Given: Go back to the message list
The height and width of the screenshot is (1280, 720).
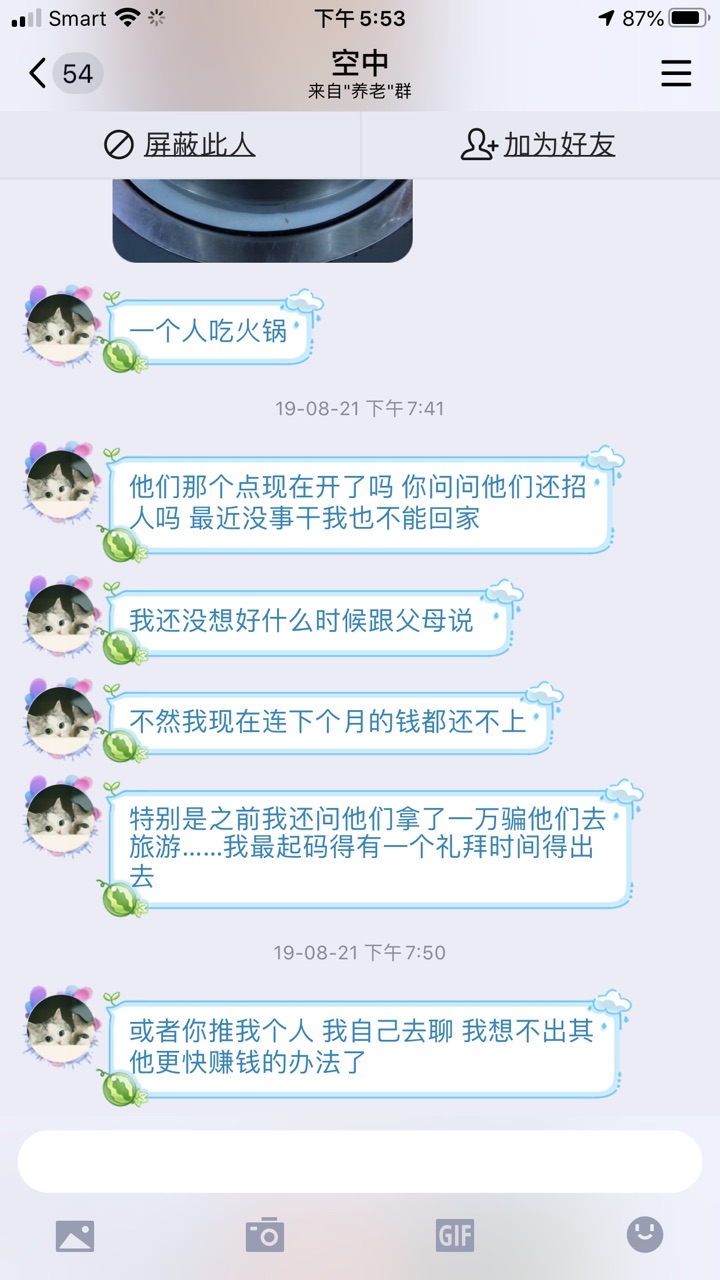Looking at the screenshot, I should pos(60,73).
